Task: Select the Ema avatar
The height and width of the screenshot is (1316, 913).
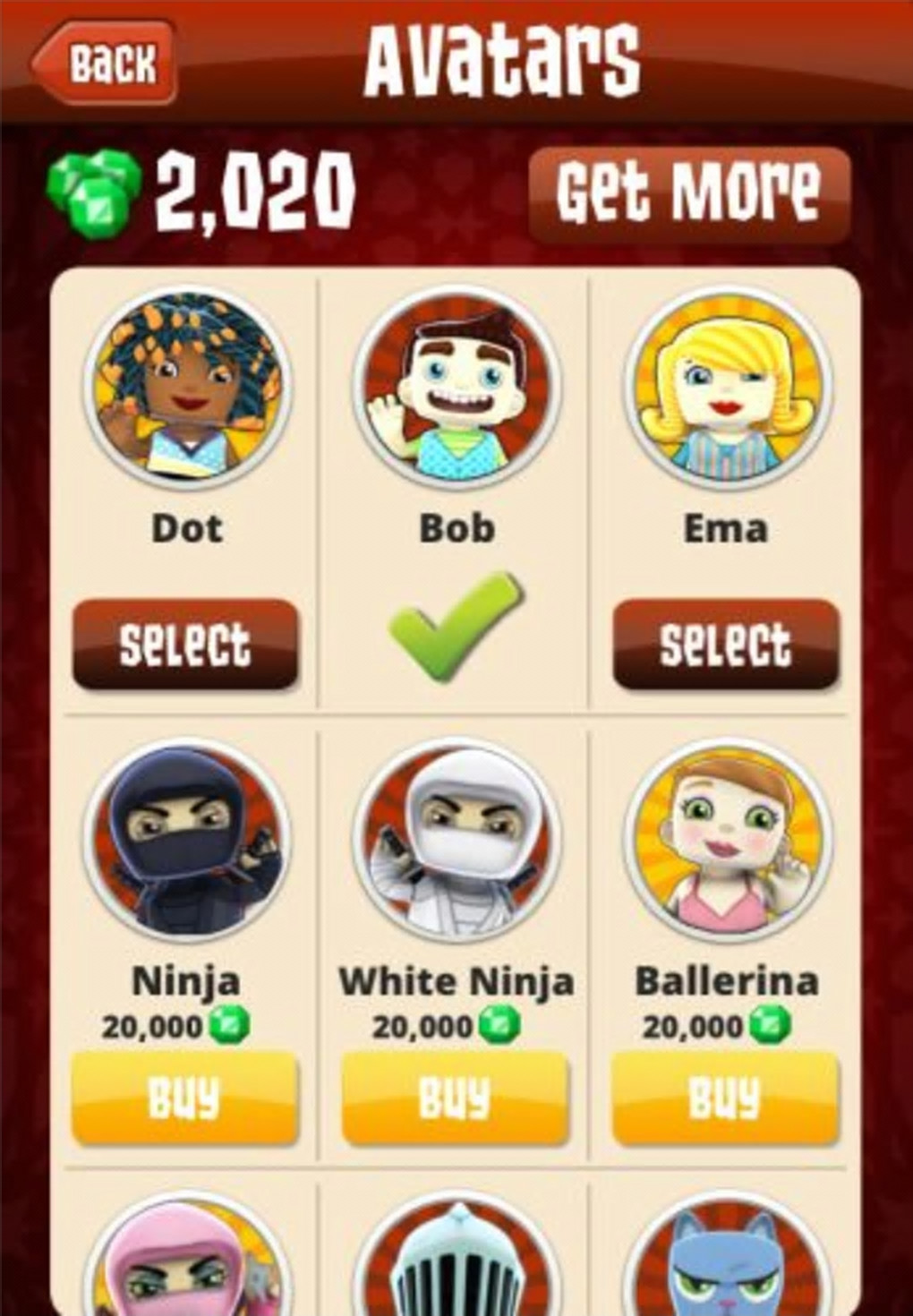Action: pyautogui.click(x=725, y=645)
